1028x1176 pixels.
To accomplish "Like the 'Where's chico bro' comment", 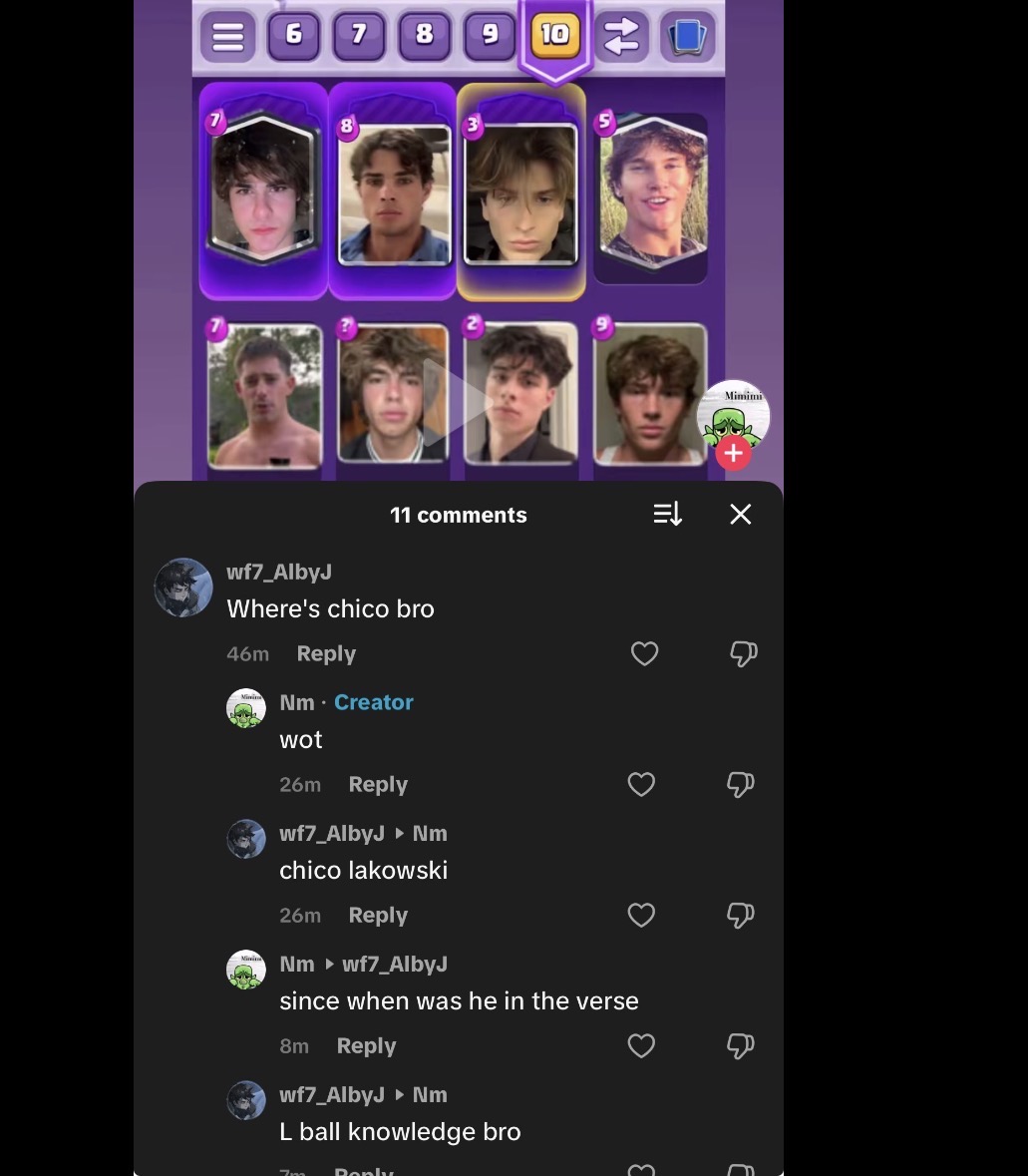I will tap(645, 654).
